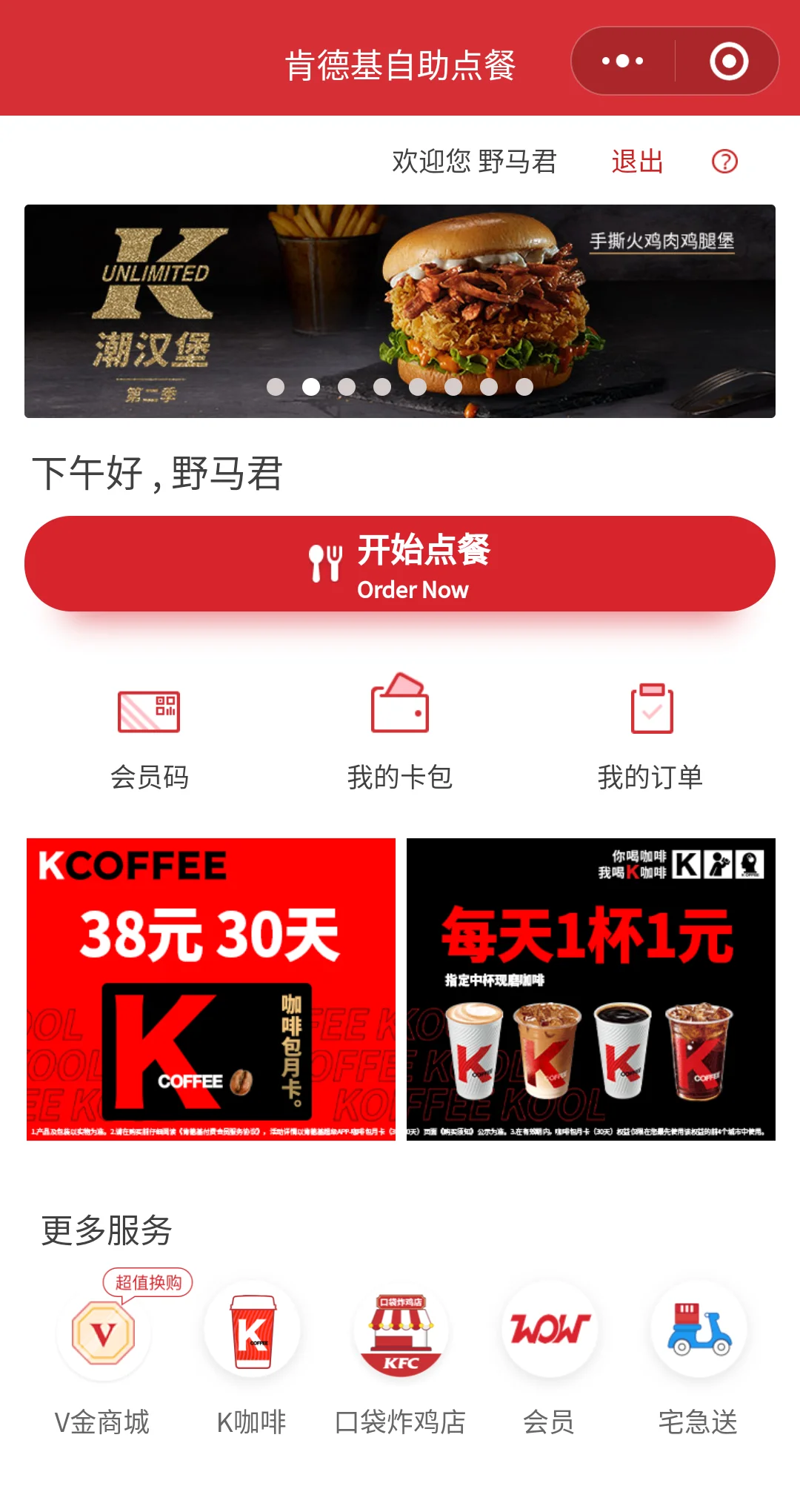Tap 退出 to log out
The width and height of the screenshot is (800, 1512).
(637, 161)
